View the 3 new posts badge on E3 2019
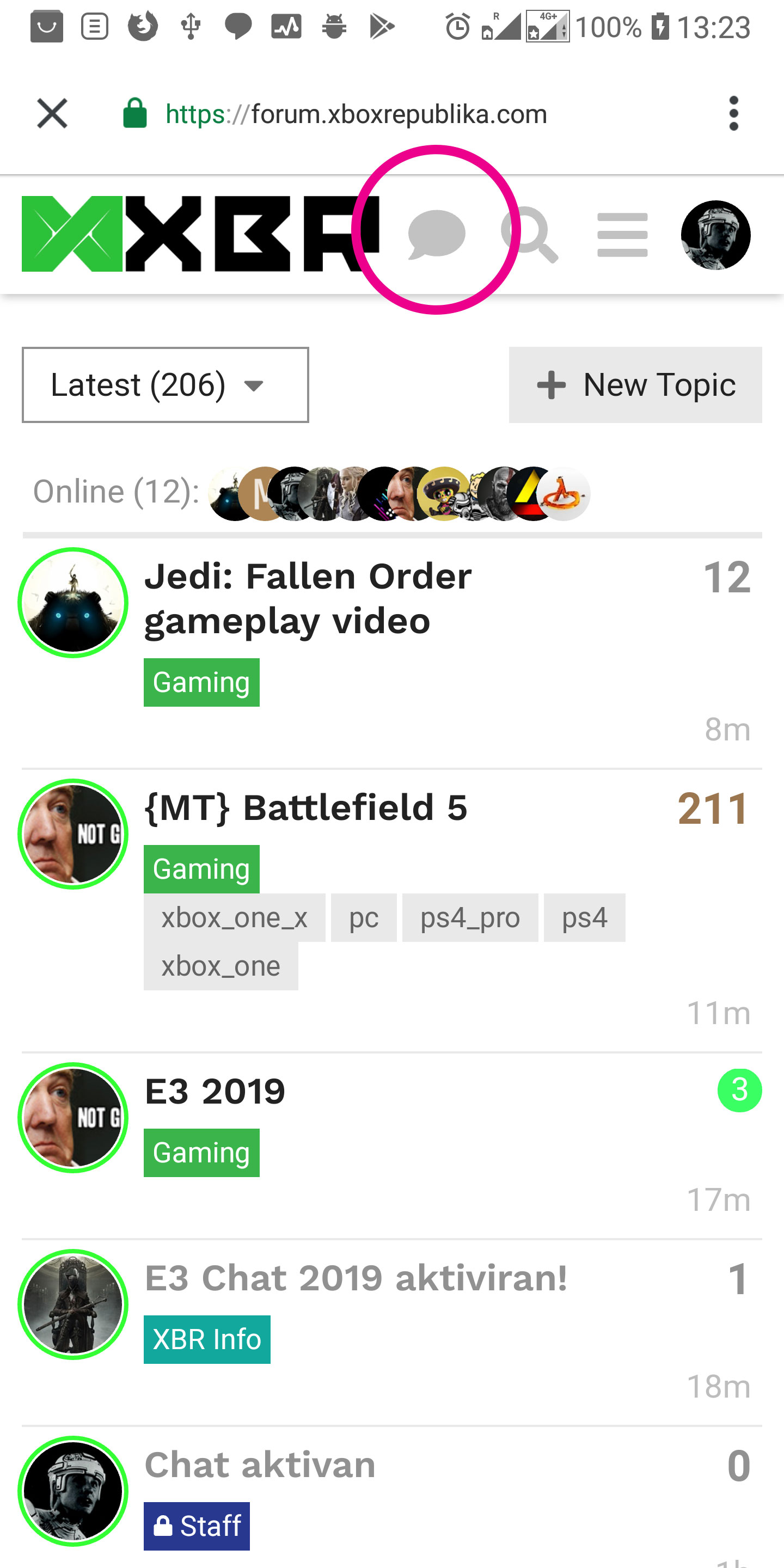 [739, 1090]
